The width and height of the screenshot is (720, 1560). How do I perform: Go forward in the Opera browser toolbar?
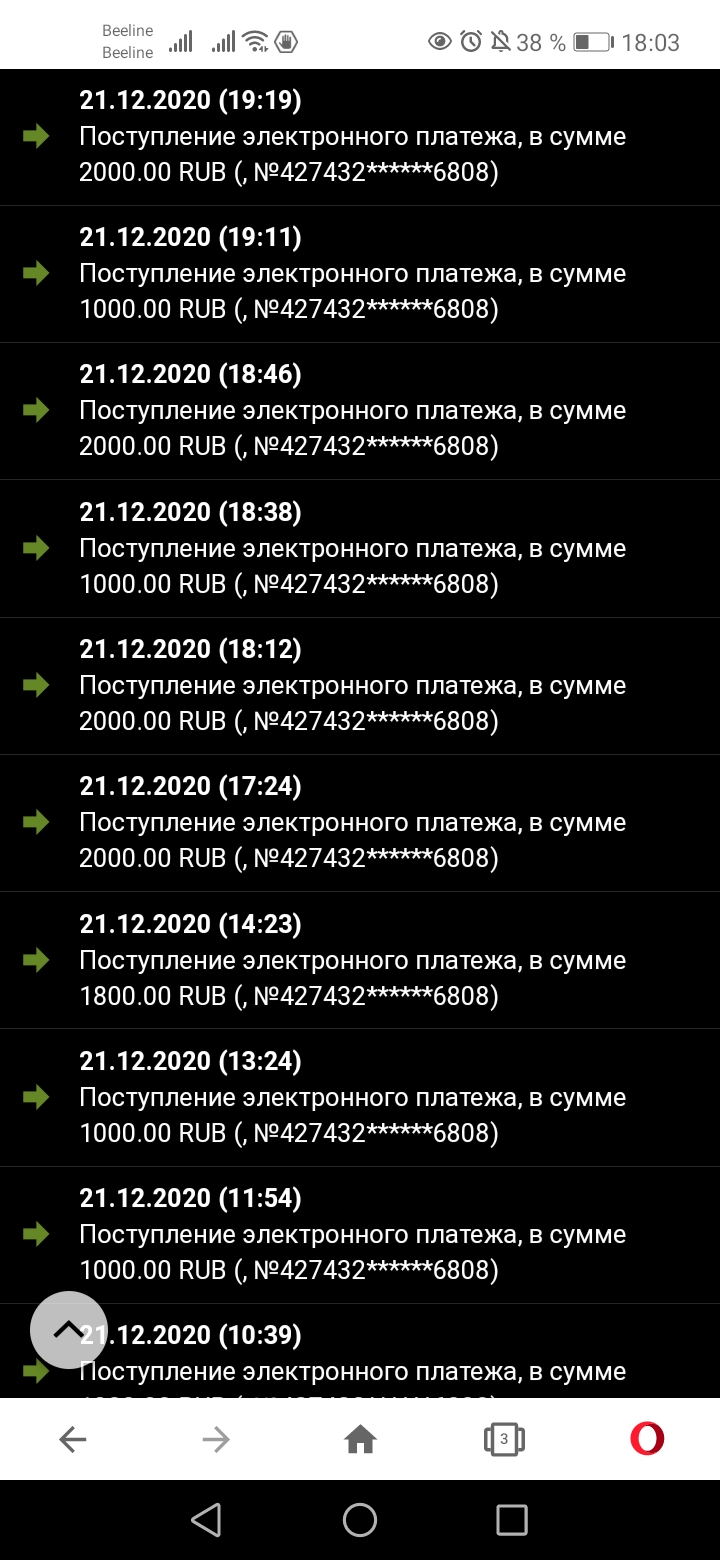[x=216, y=1439]
